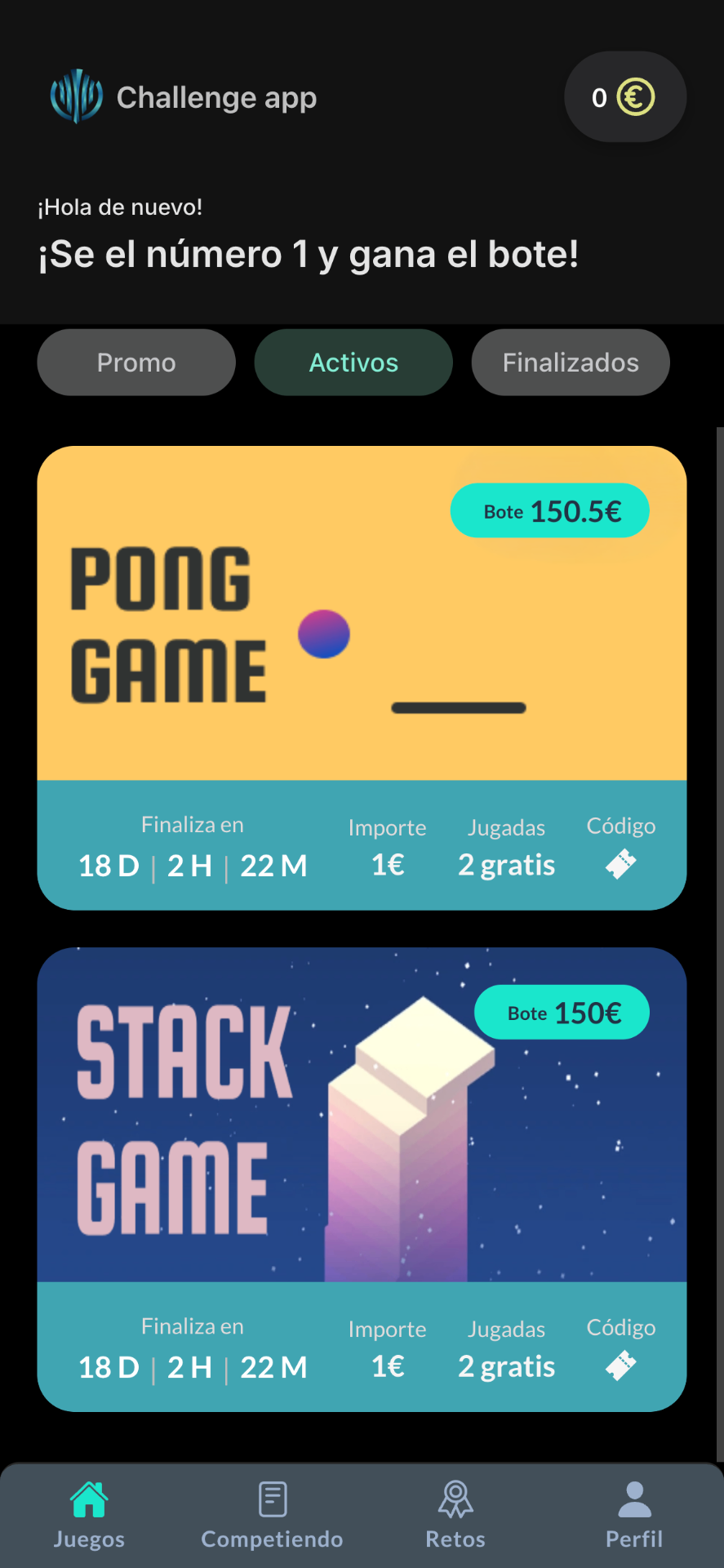Viewport: 724px width, 1568px height.
Task: Go to the Juegos tab
Action: pyautogui.click(x=89, y=1516)
